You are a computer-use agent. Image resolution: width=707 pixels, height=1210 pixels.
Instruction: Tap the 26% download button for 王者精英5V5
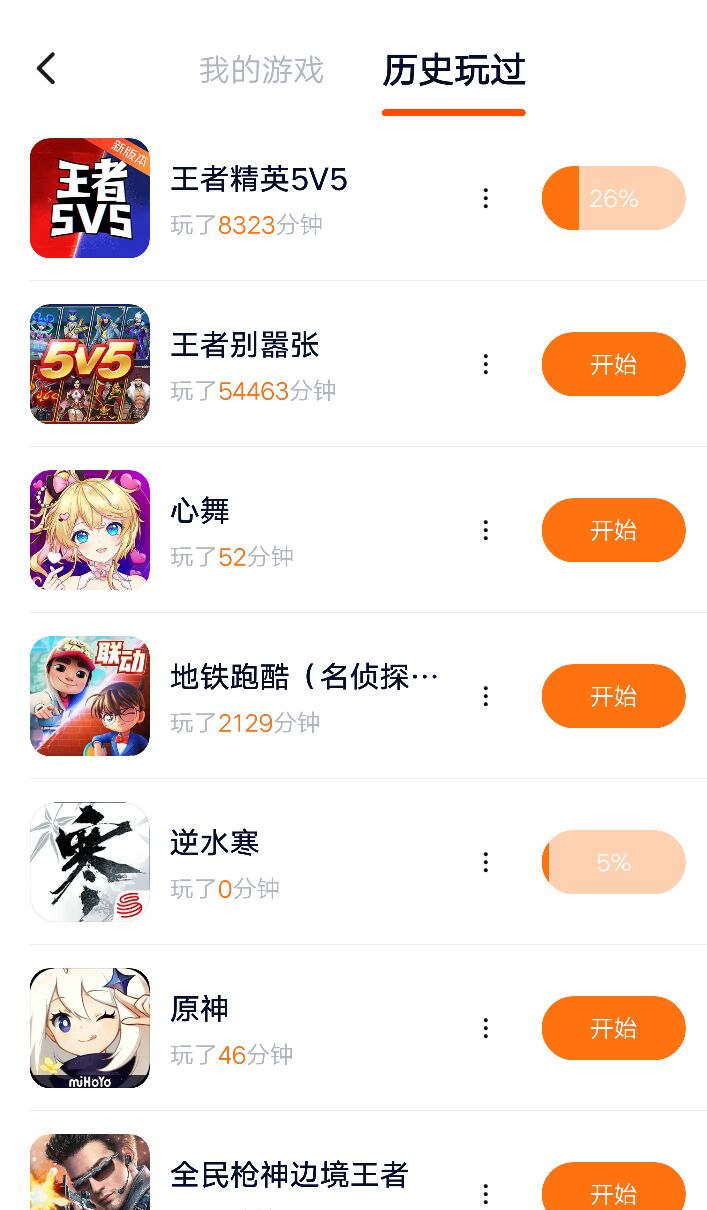[613, 198]
